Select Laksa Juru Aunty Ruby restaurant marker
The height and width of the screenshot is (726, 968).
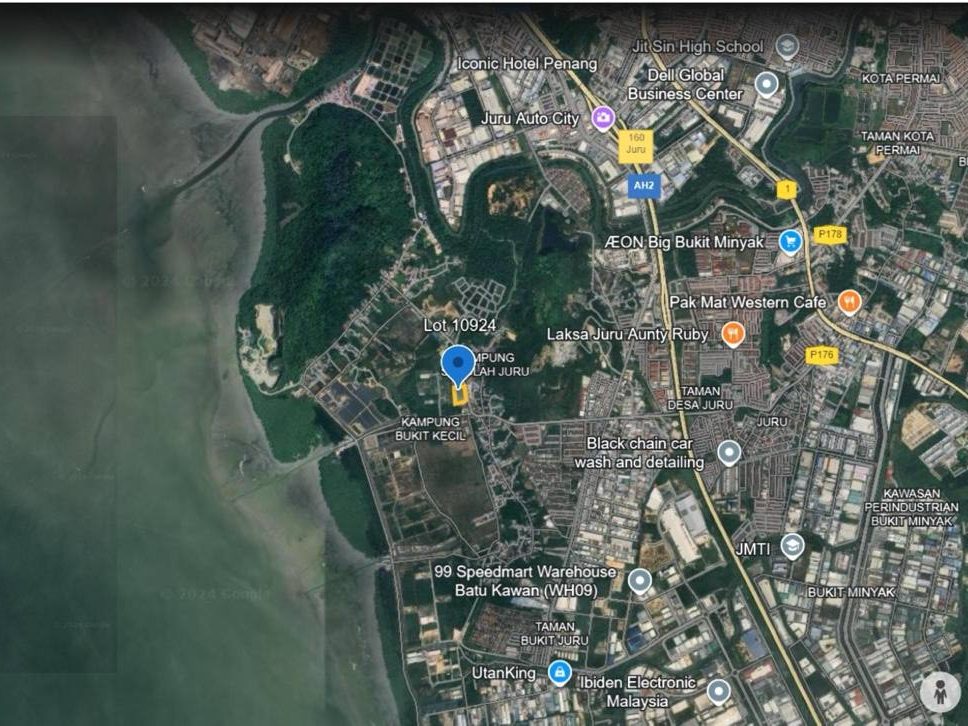coord(732,334)
